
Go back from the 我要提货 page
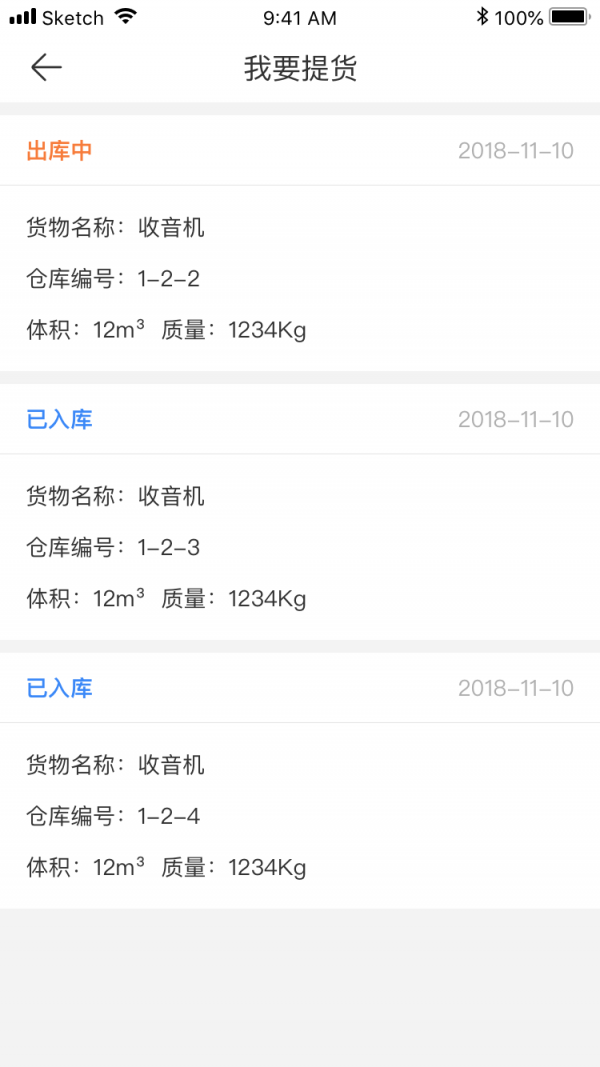click(46, 68)
